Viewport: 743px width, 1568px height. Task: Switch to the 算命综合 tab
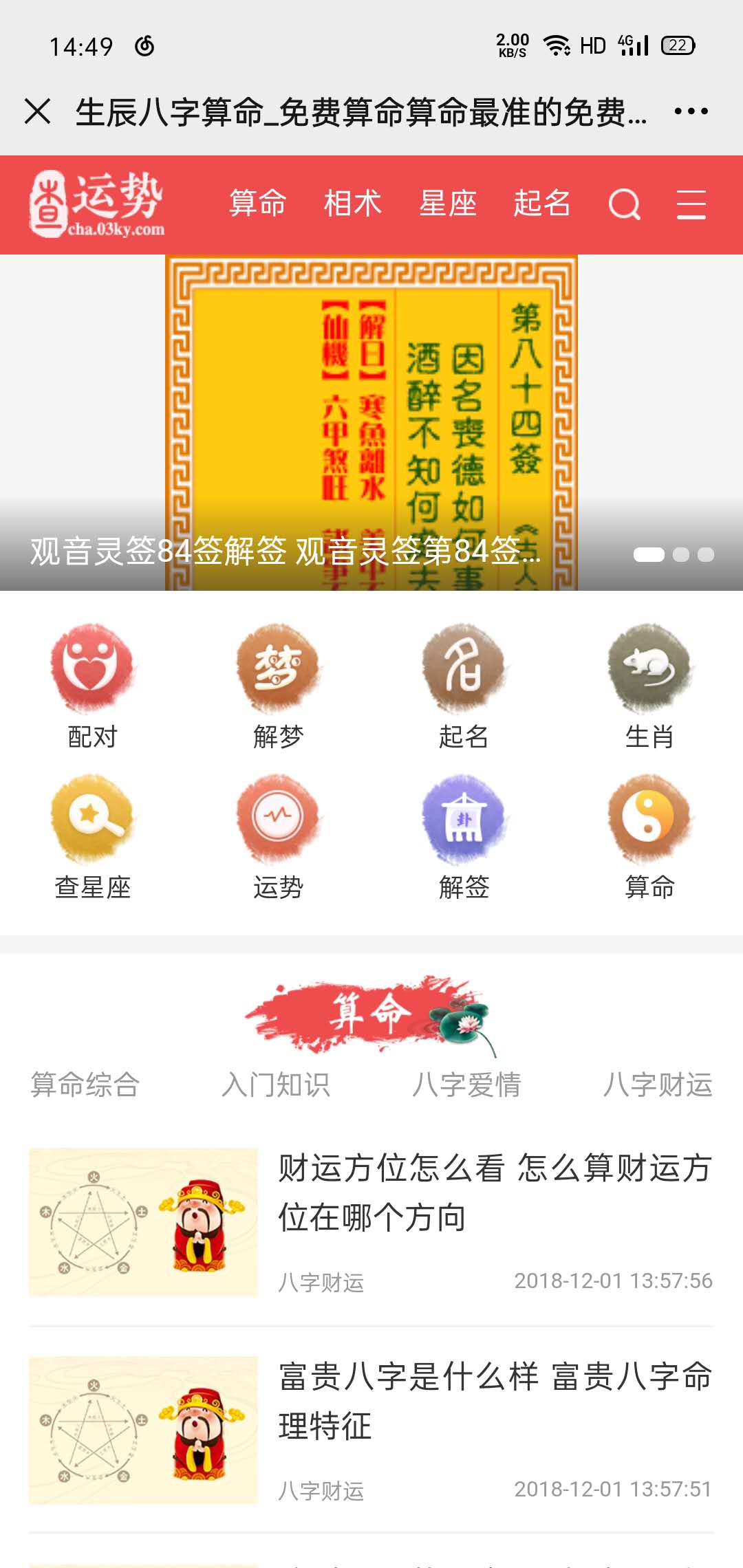[85, 1085]
